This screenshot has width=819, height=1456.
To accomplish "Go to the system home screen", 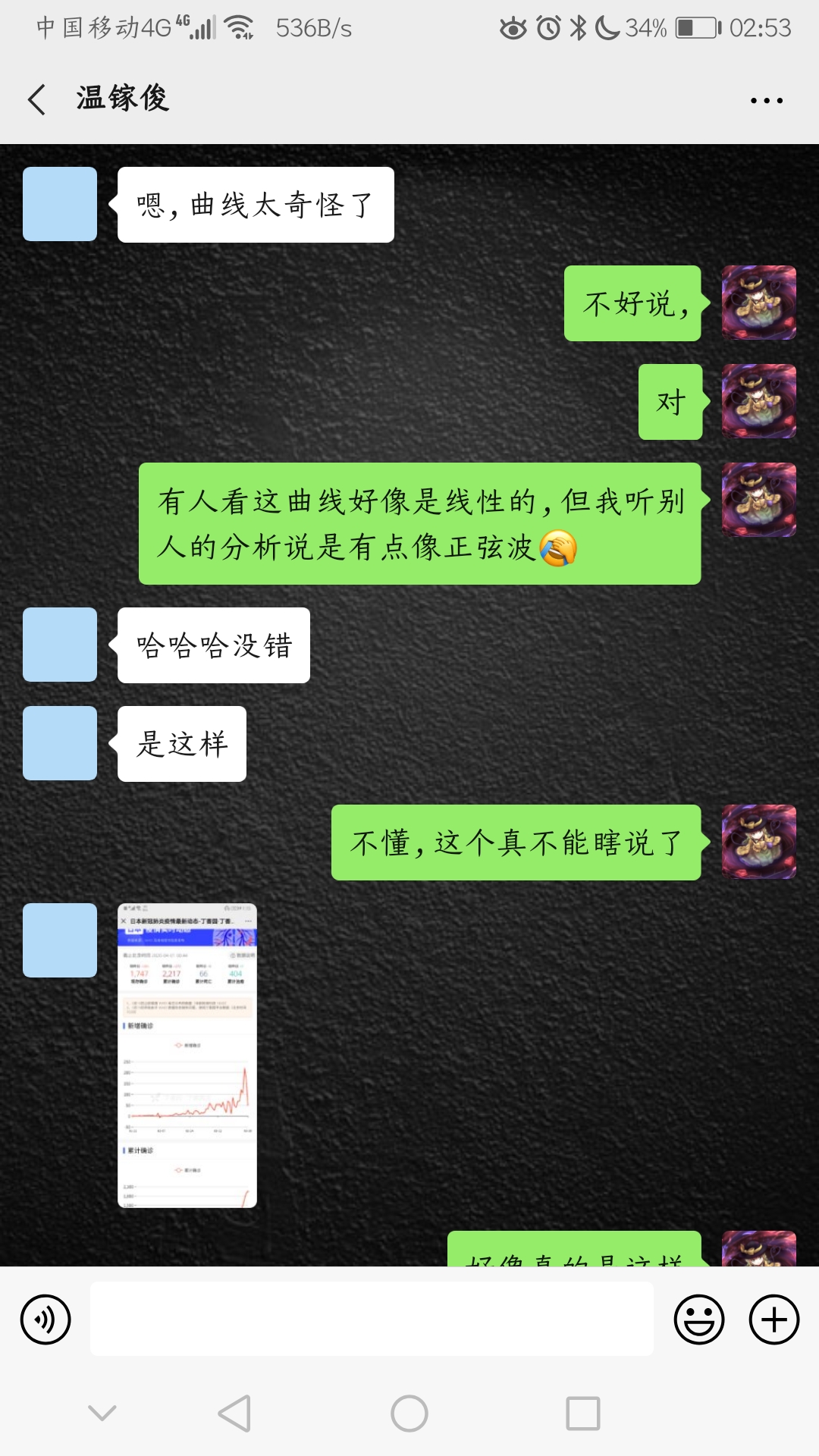I will point(409,1414).
